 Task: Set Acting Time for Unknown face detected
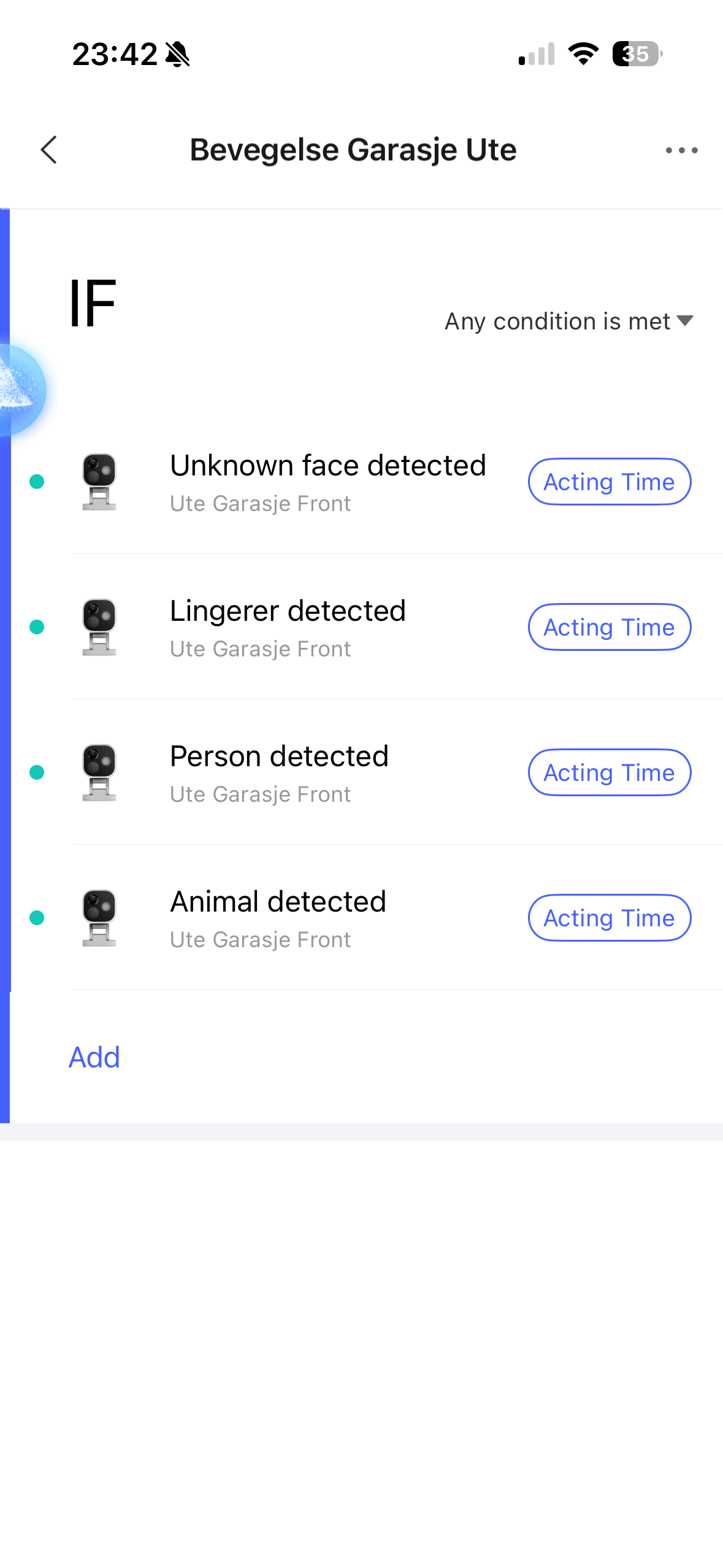pyautogui.click(x=609, y=482)
